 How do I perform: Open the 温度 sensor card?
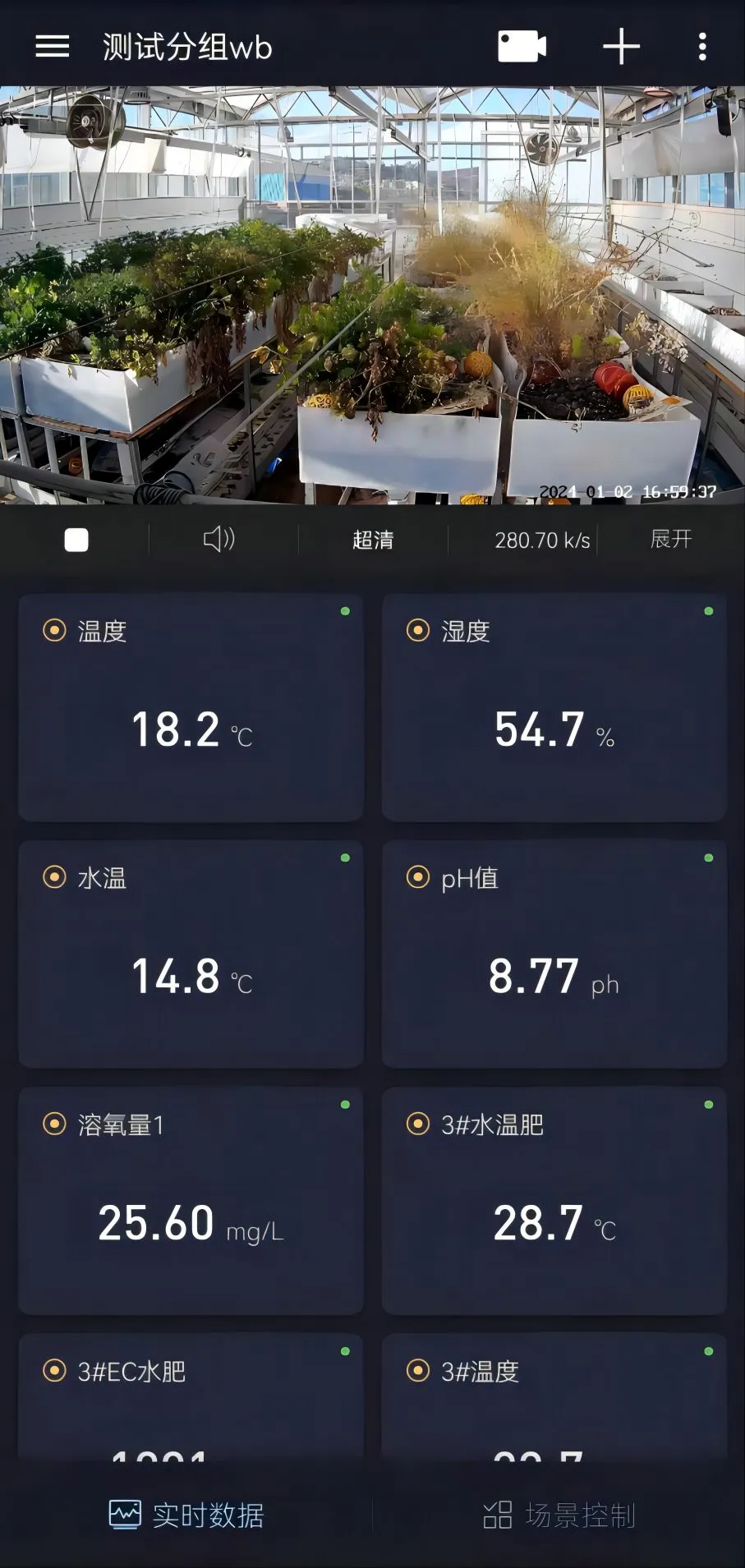[x=191, y=707]
